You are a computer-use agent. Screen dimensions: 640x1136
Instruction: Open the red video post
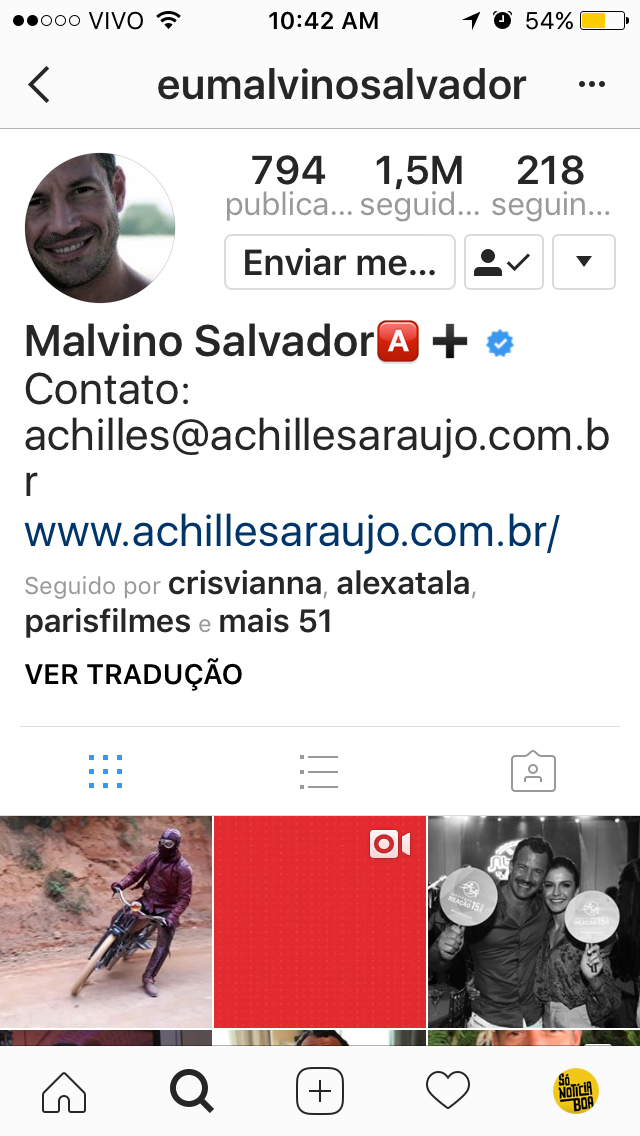pos(320,921)
